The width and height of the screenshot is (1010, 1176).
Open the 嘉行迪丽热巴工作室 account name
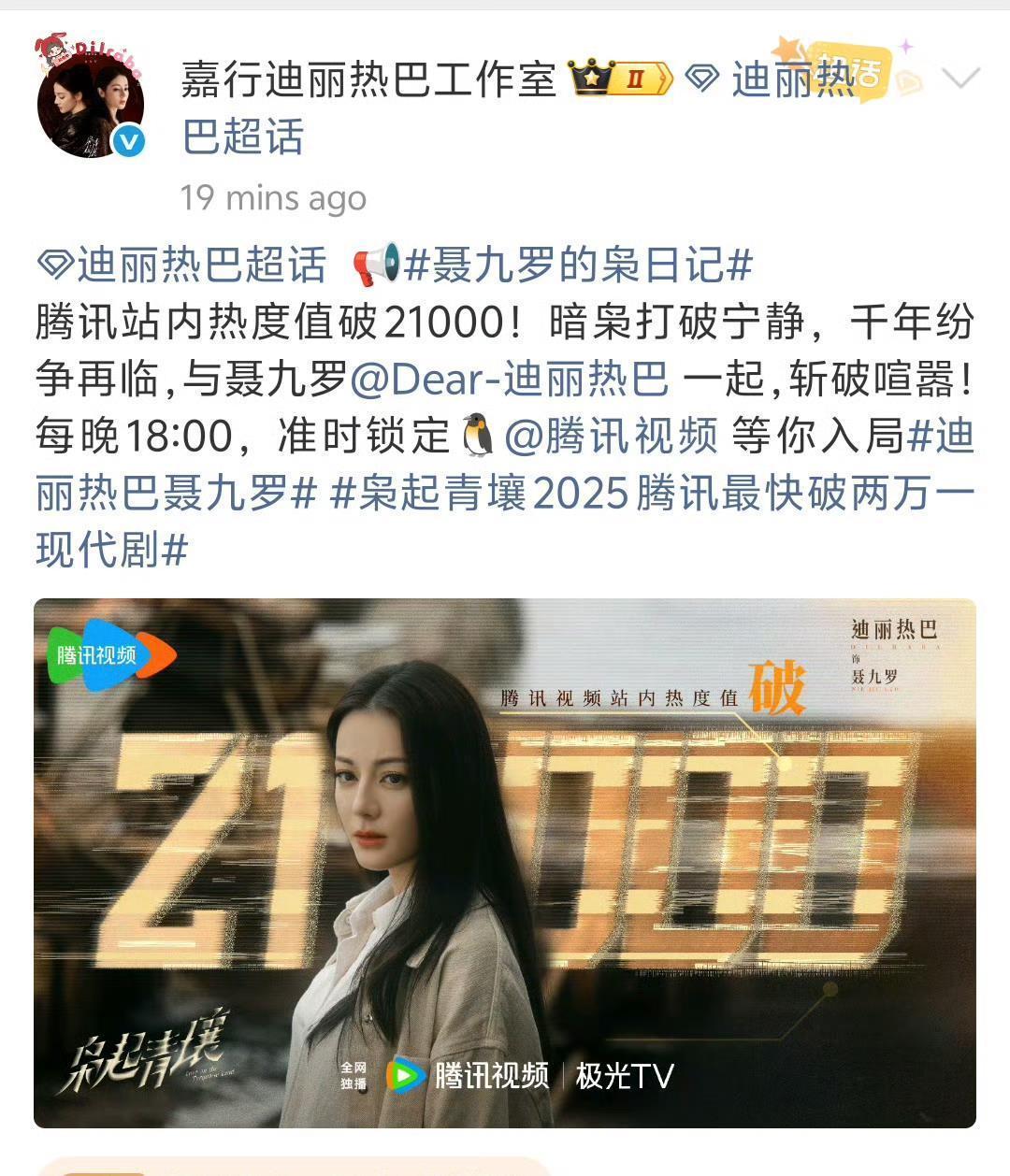[x=368, y=79]
